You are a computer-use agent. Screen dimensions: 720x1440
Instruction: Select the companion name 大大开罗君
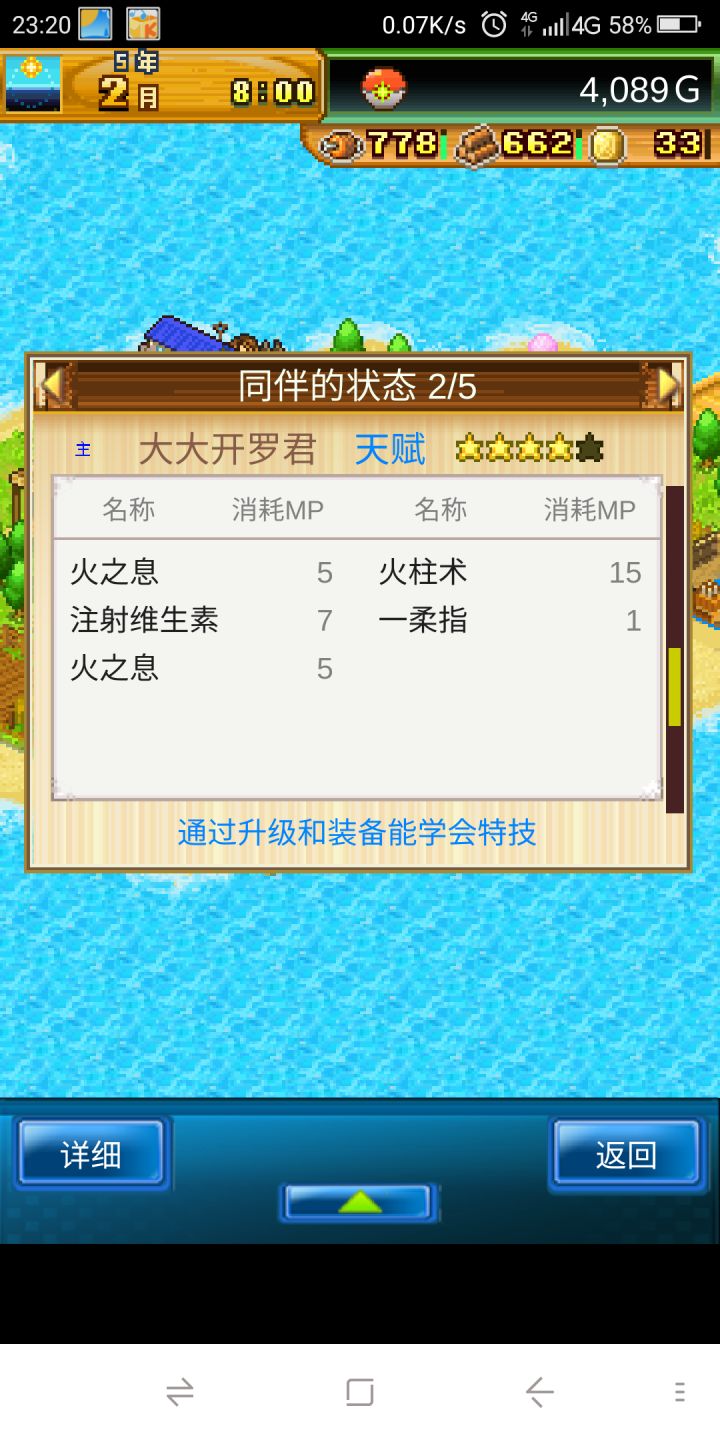point(228,449)
